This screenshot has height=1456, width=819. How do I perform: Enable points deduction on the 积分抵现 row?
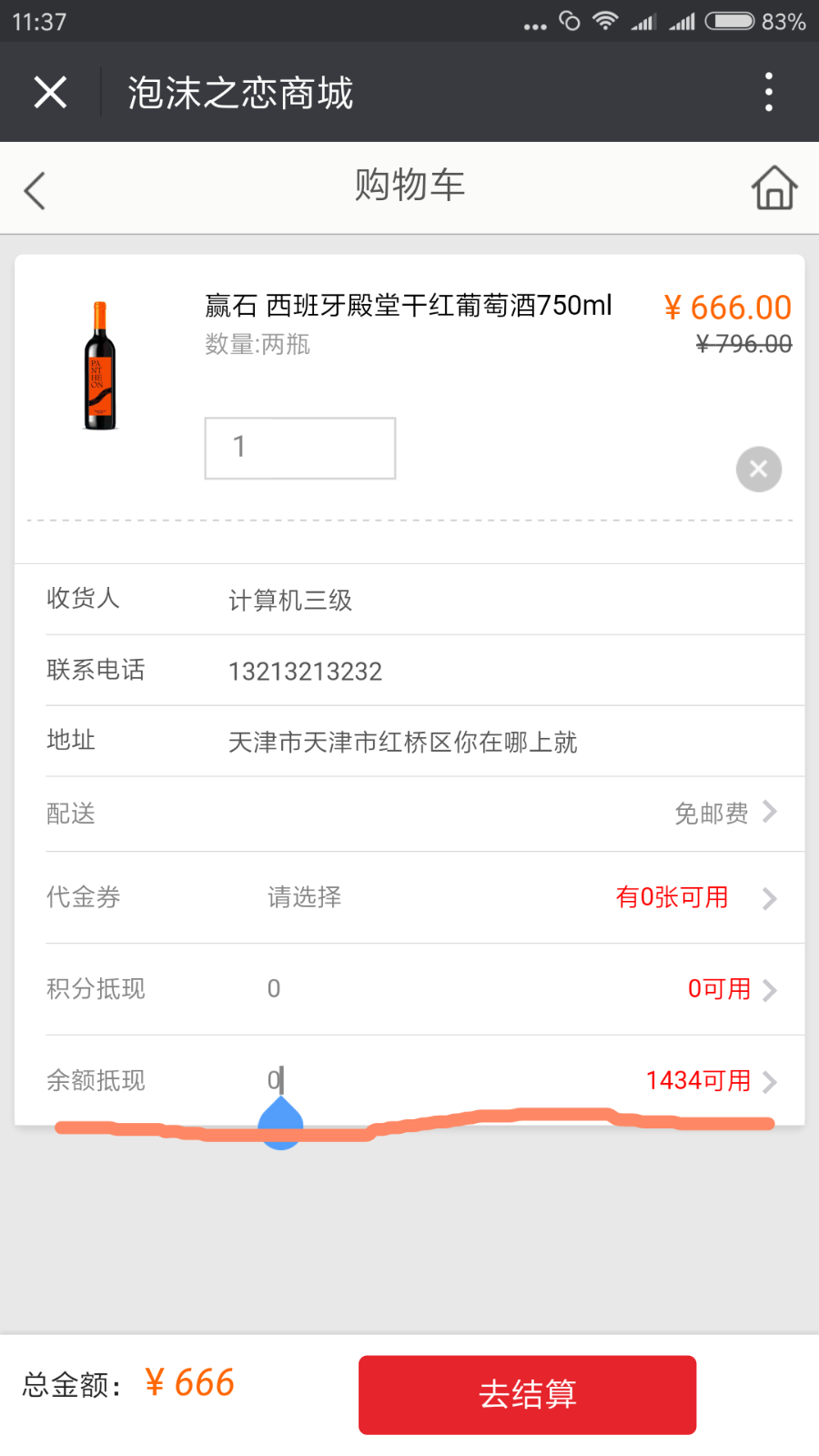(409, 989)
